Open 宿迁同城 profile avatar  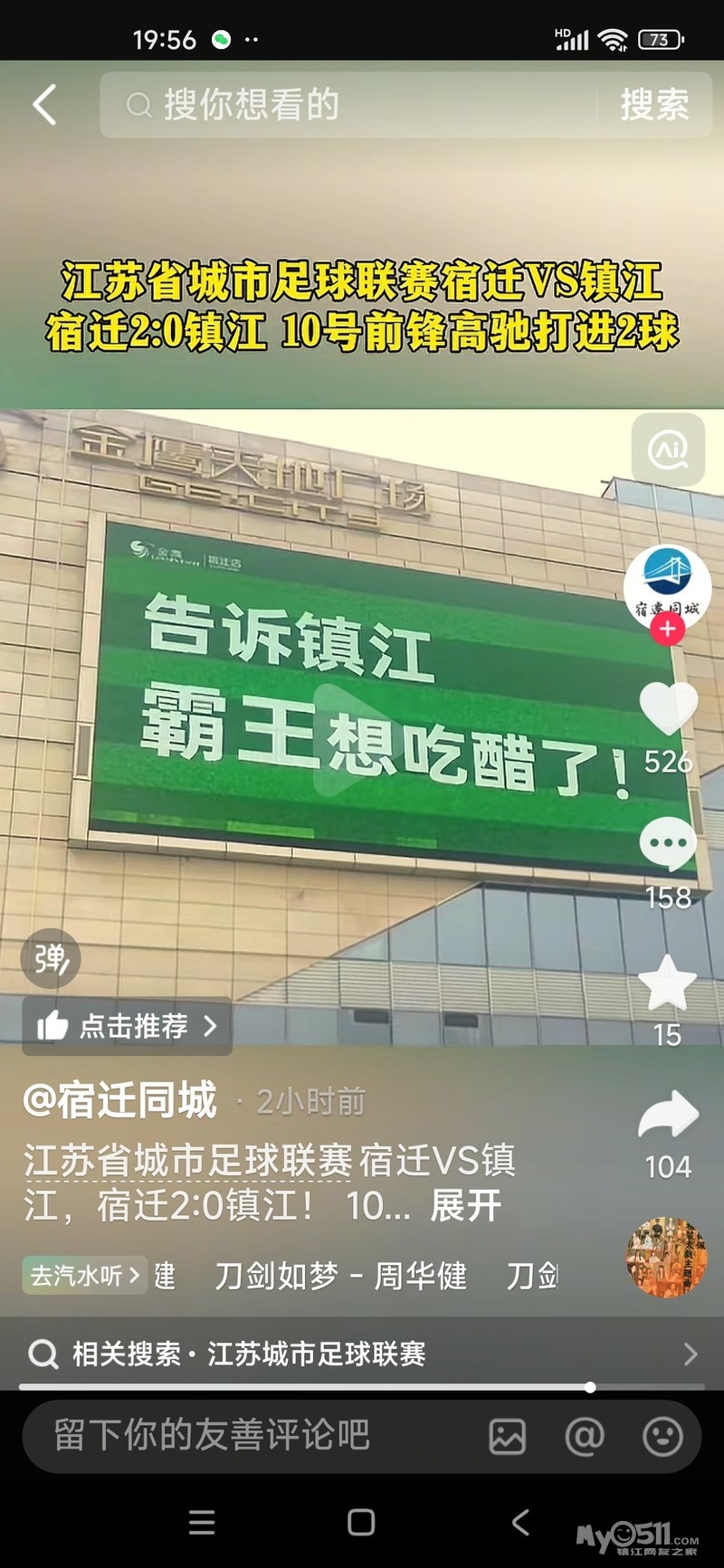[667, 585]
